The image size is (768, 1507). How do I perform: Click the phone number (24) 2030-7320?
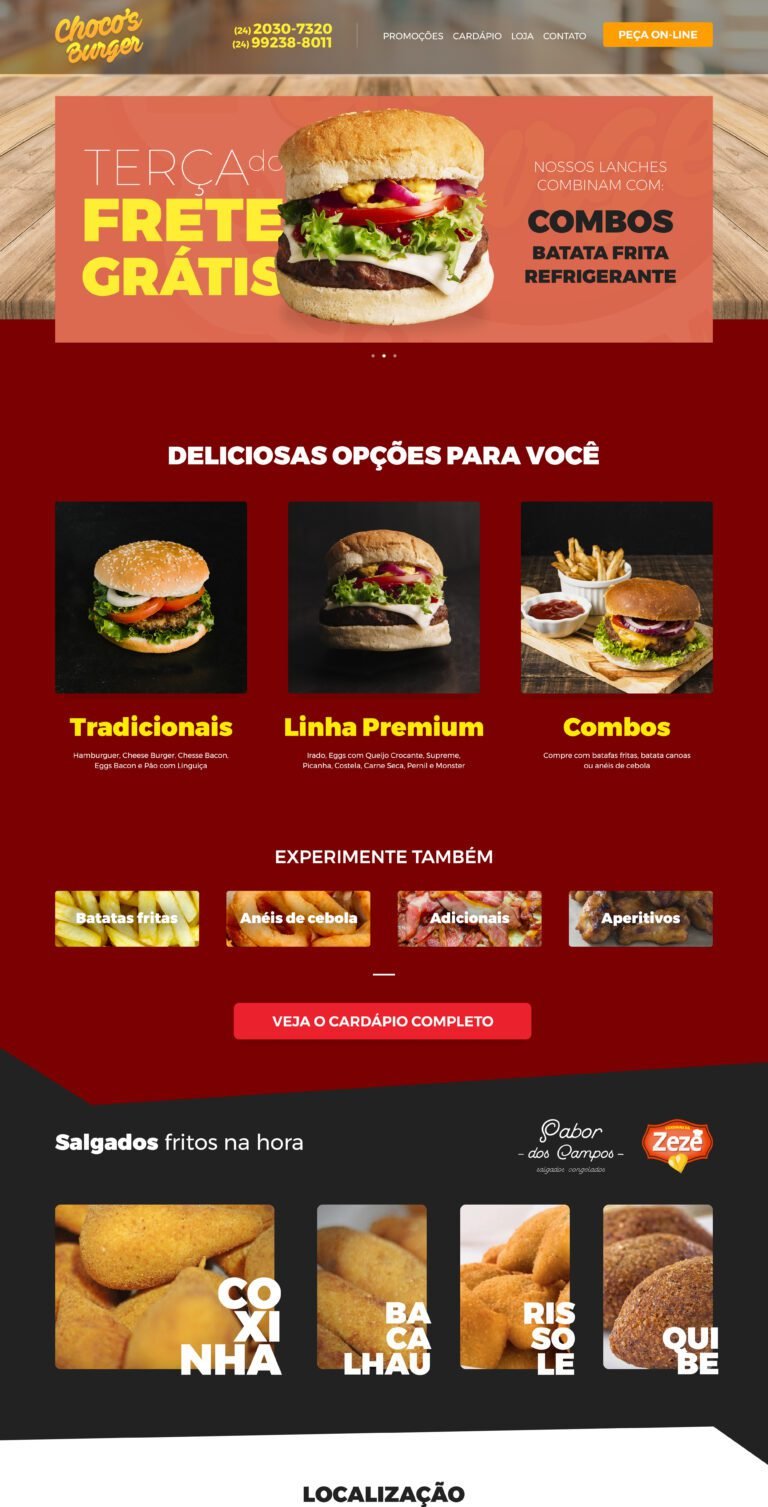click(284, 27)
